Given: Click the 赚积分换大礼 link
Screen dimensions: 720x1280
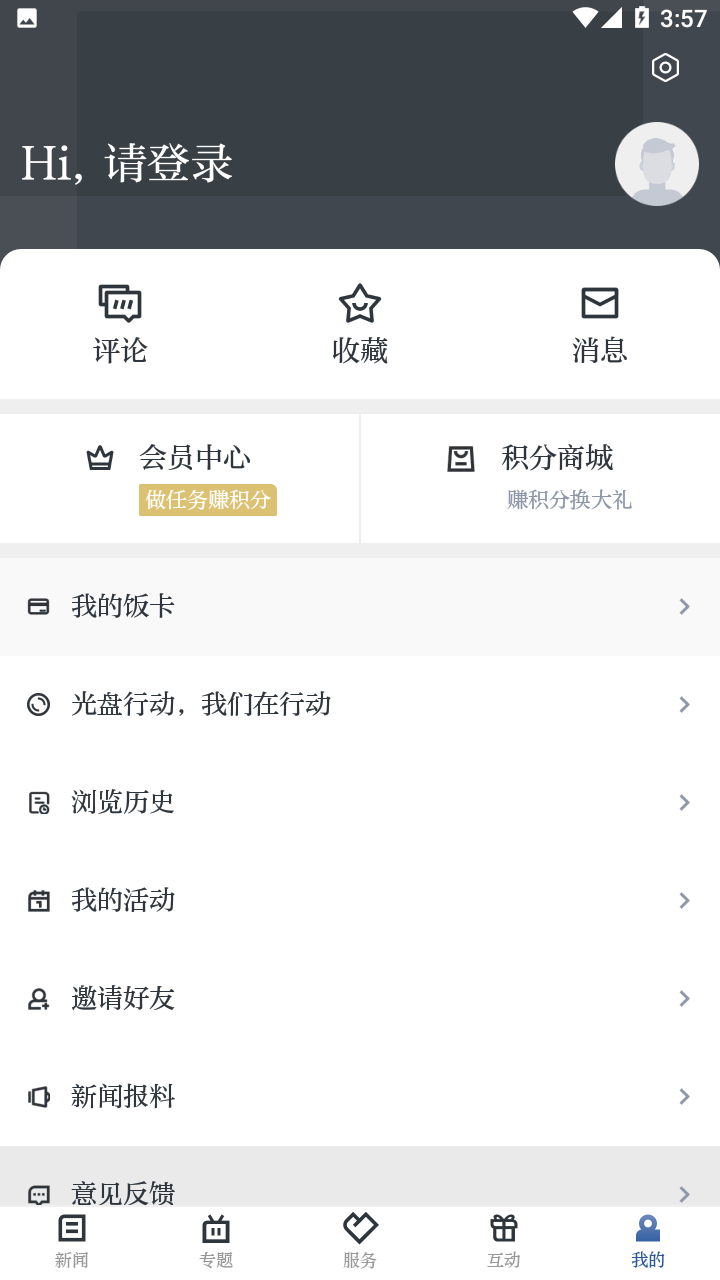Looking at the screenshot, I should coord(568,500).
